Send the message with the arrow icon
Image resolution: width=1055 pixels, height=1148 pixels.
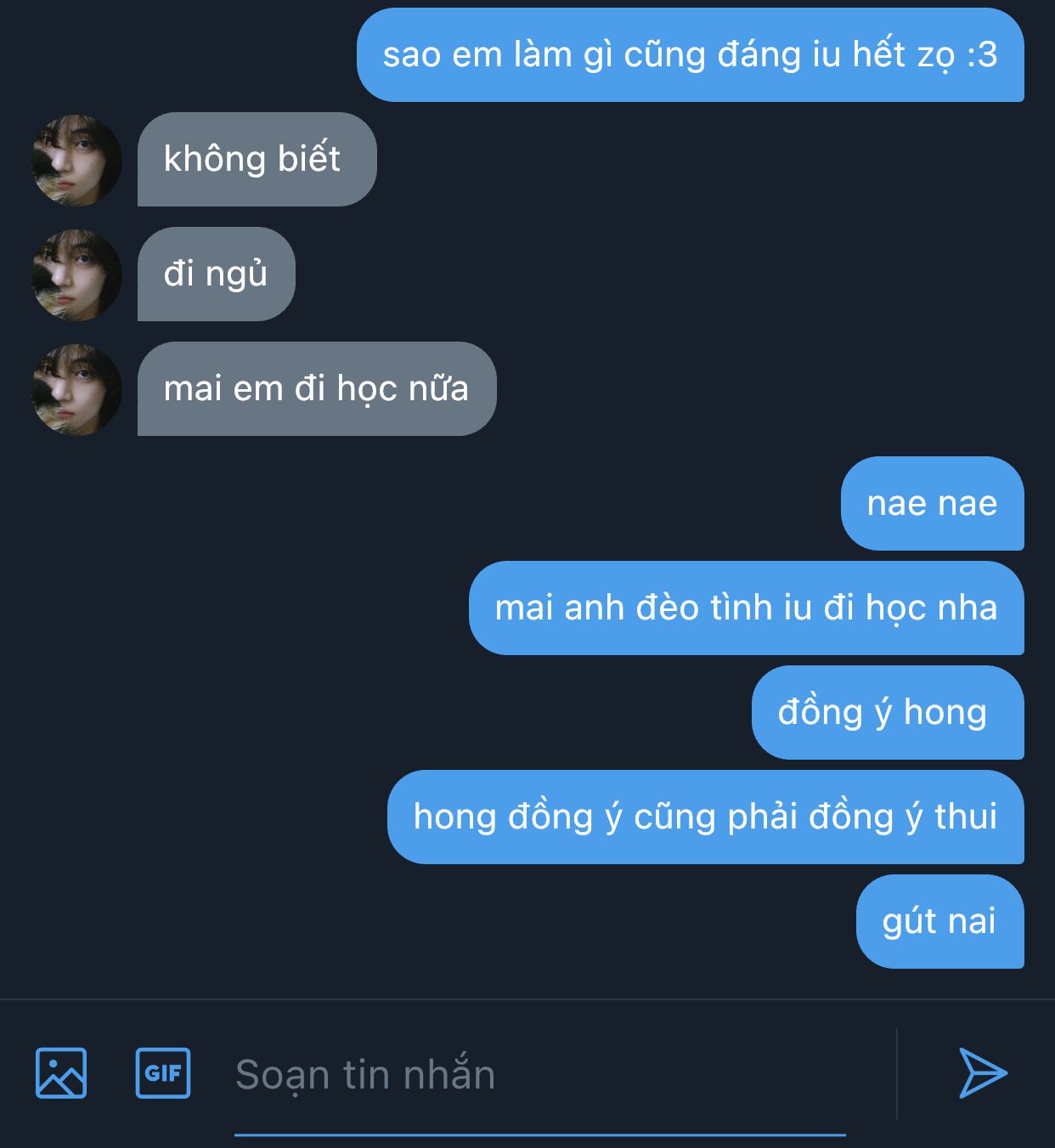[x=982, y=1073]
